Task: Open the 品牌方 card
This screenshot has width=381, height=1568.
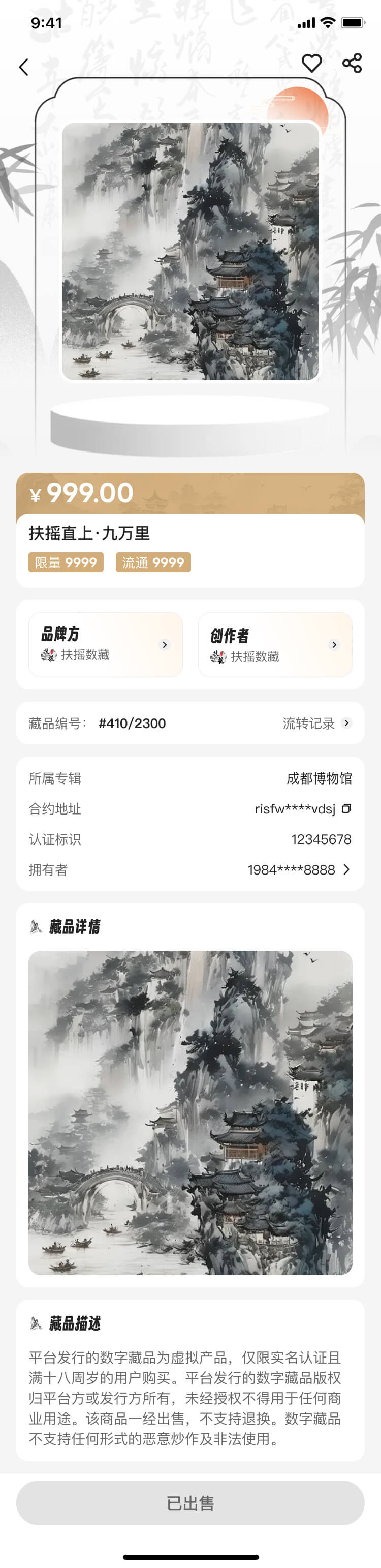Action: click(106, 644)
